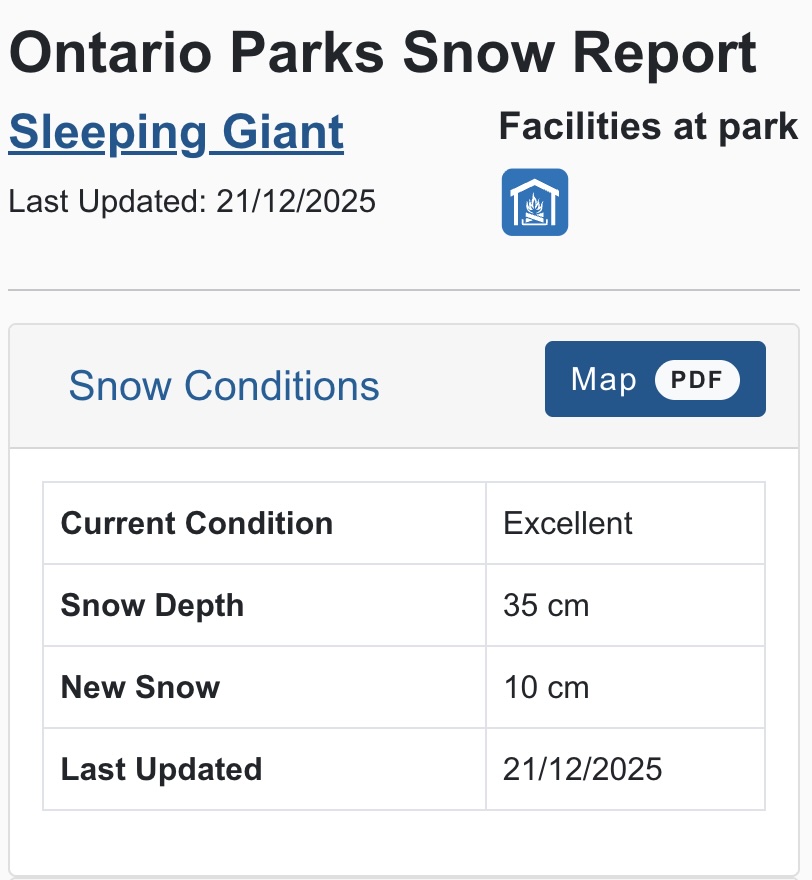Click the blue shelter icon below Facilities at park
This screenshot has height=880, width=812.
coord(535,200)
